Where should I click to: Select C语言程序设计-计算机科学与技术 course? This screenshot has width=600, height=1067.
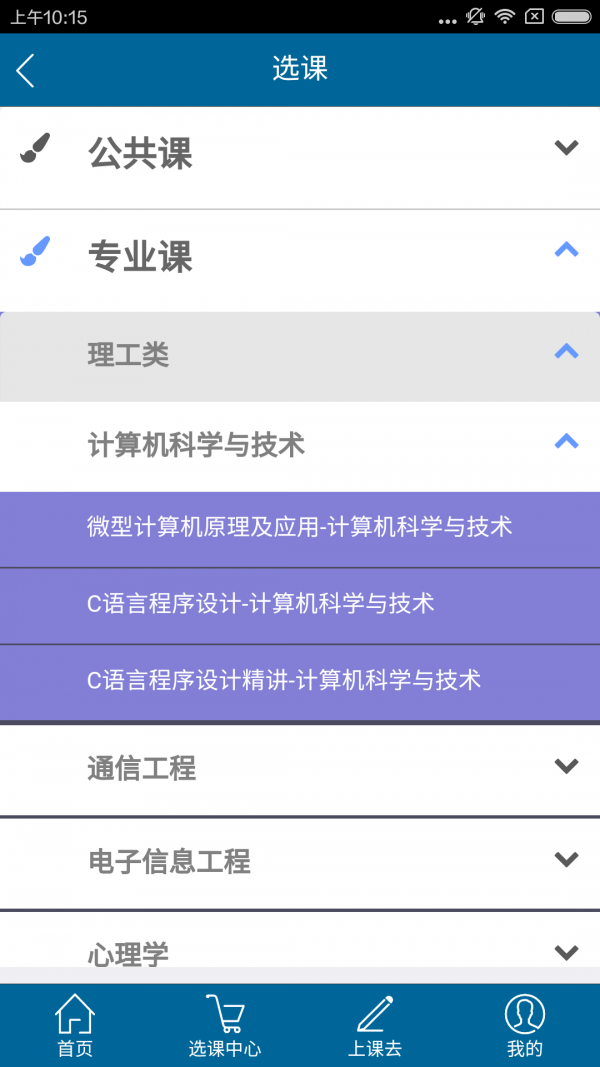coord(300,604)
